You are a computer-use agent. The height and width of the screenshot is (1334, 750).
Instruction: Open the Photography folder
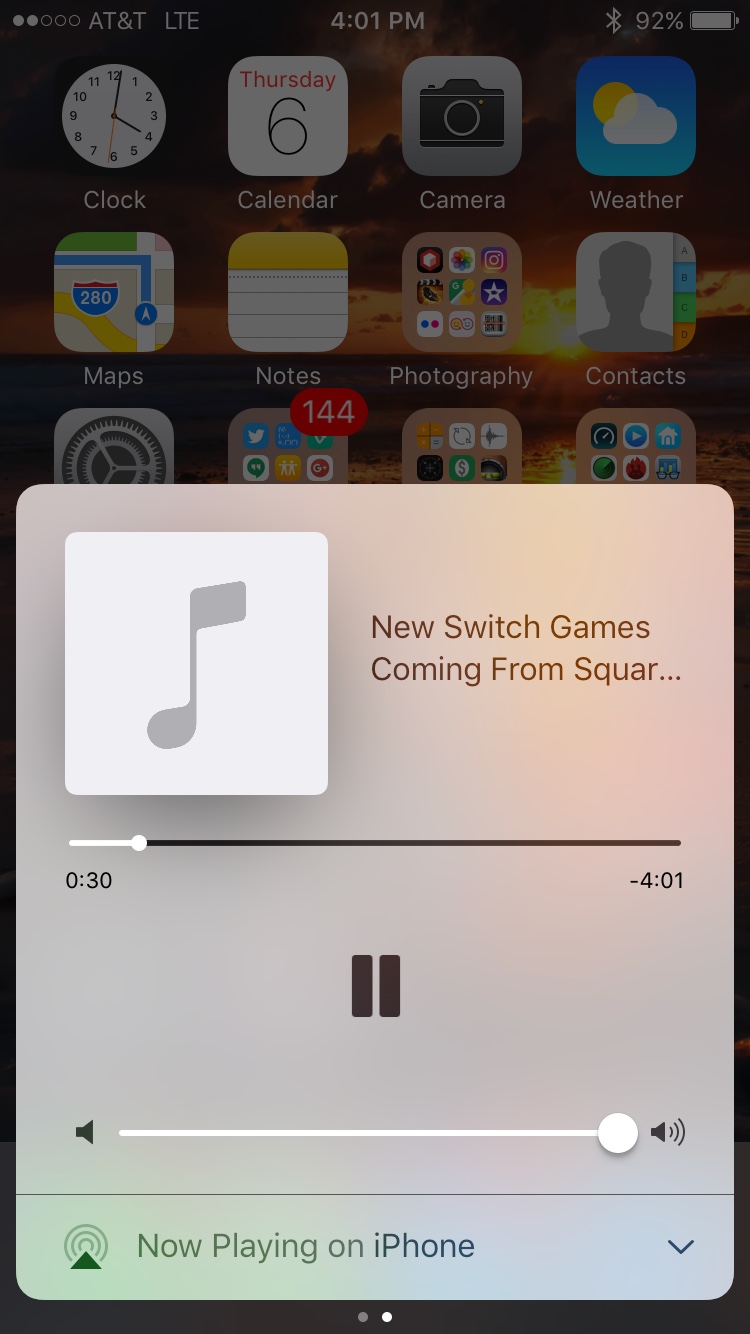(461, 292)
